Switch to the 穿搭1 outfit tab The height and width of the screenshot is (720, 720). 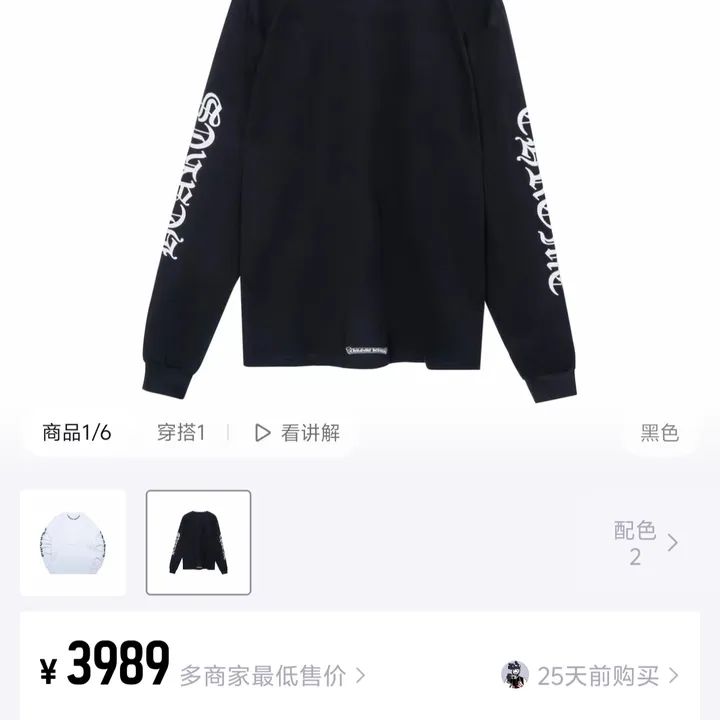pyautogui.click(x=181, y=433)
